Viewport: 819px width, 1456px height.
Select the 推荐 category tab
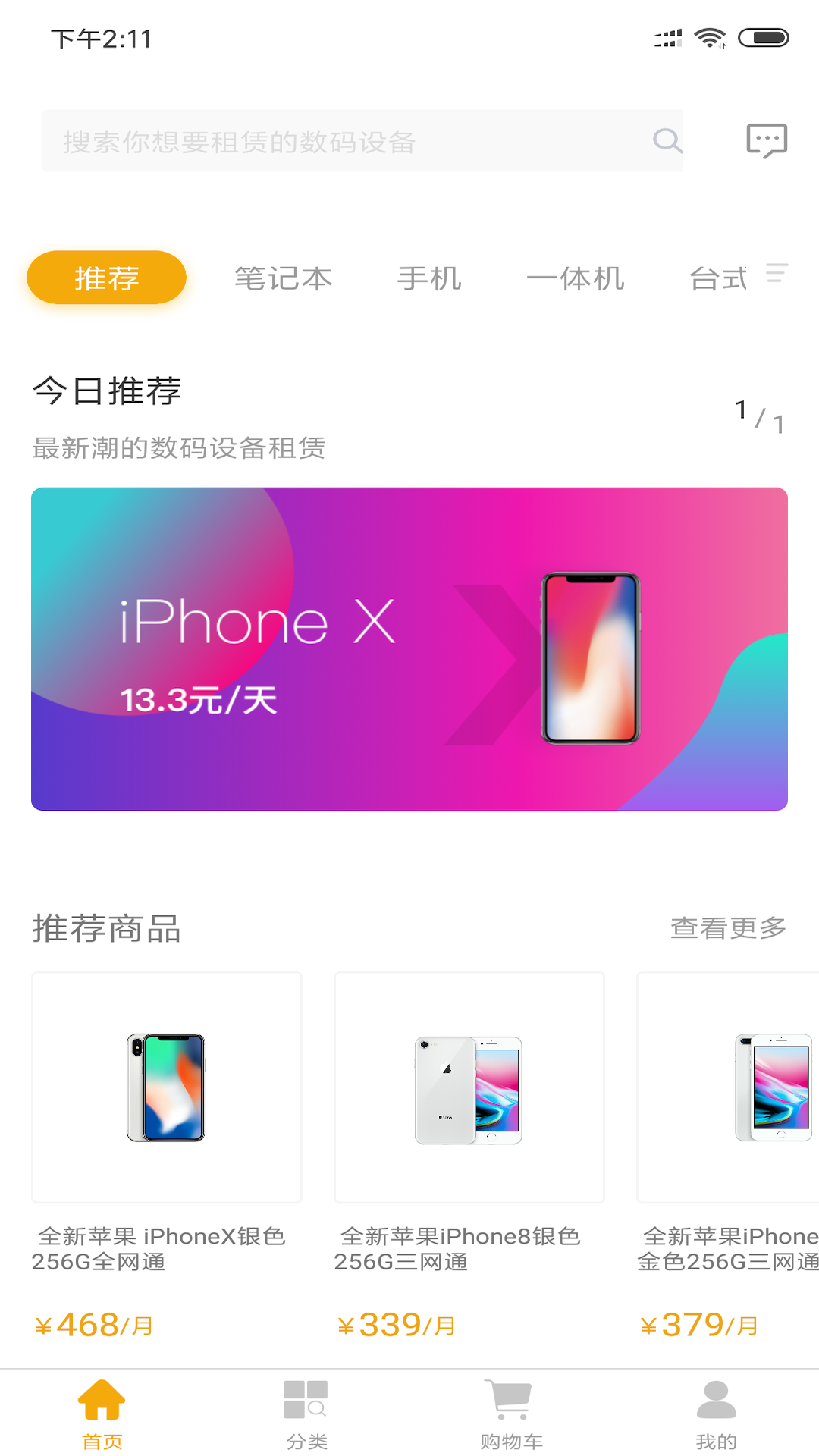(x=106, y=278)
